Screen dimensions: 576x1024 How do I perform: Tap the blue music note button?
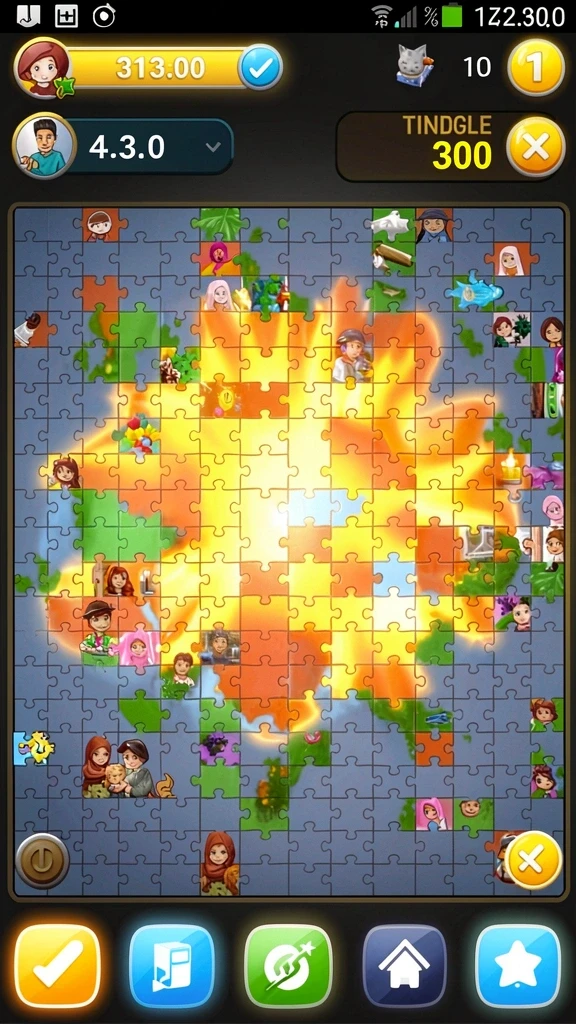point(172,966)
